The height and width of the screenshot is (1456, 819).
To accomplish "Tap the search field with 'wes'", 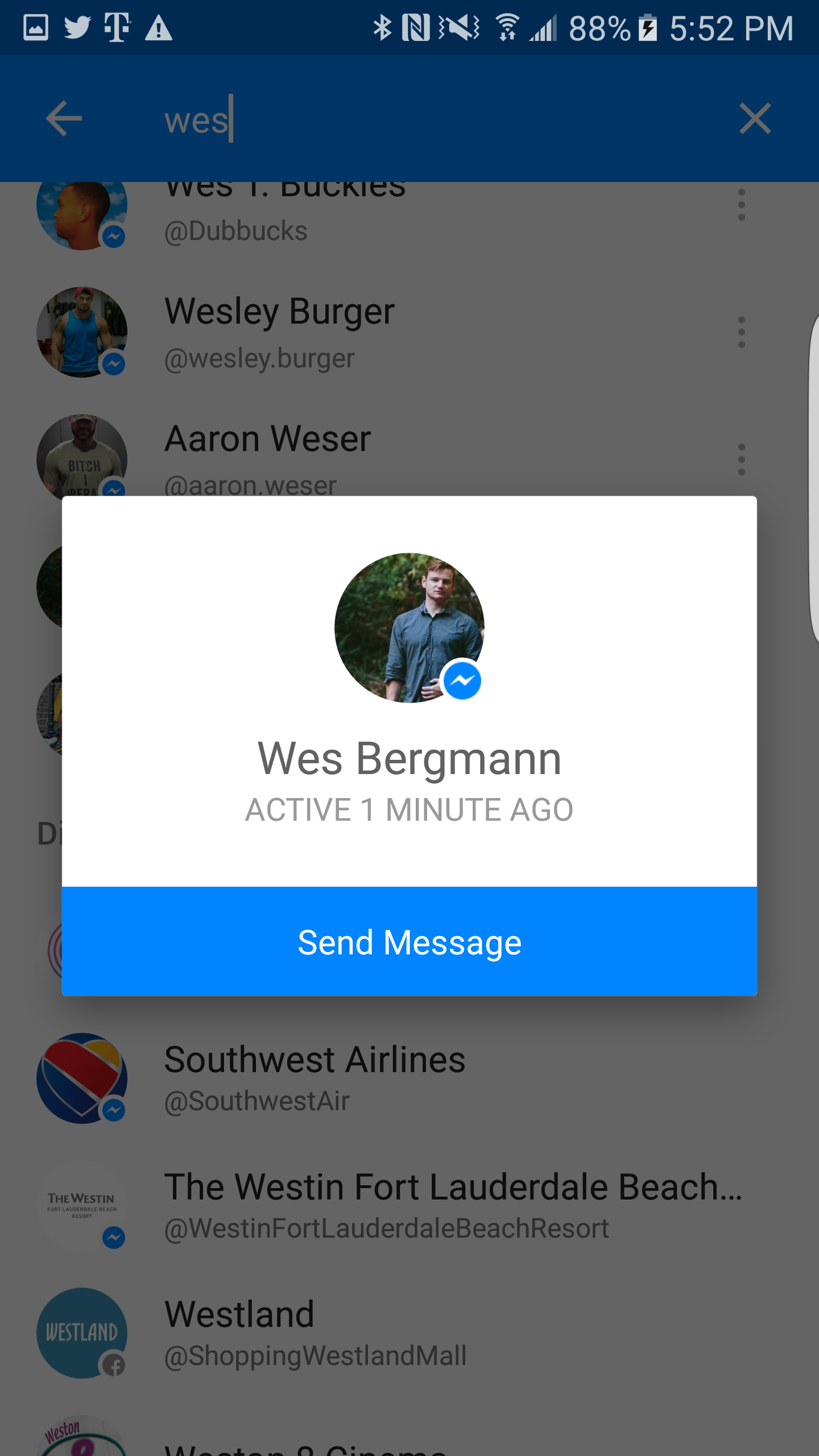I will [x=432, y=119].
